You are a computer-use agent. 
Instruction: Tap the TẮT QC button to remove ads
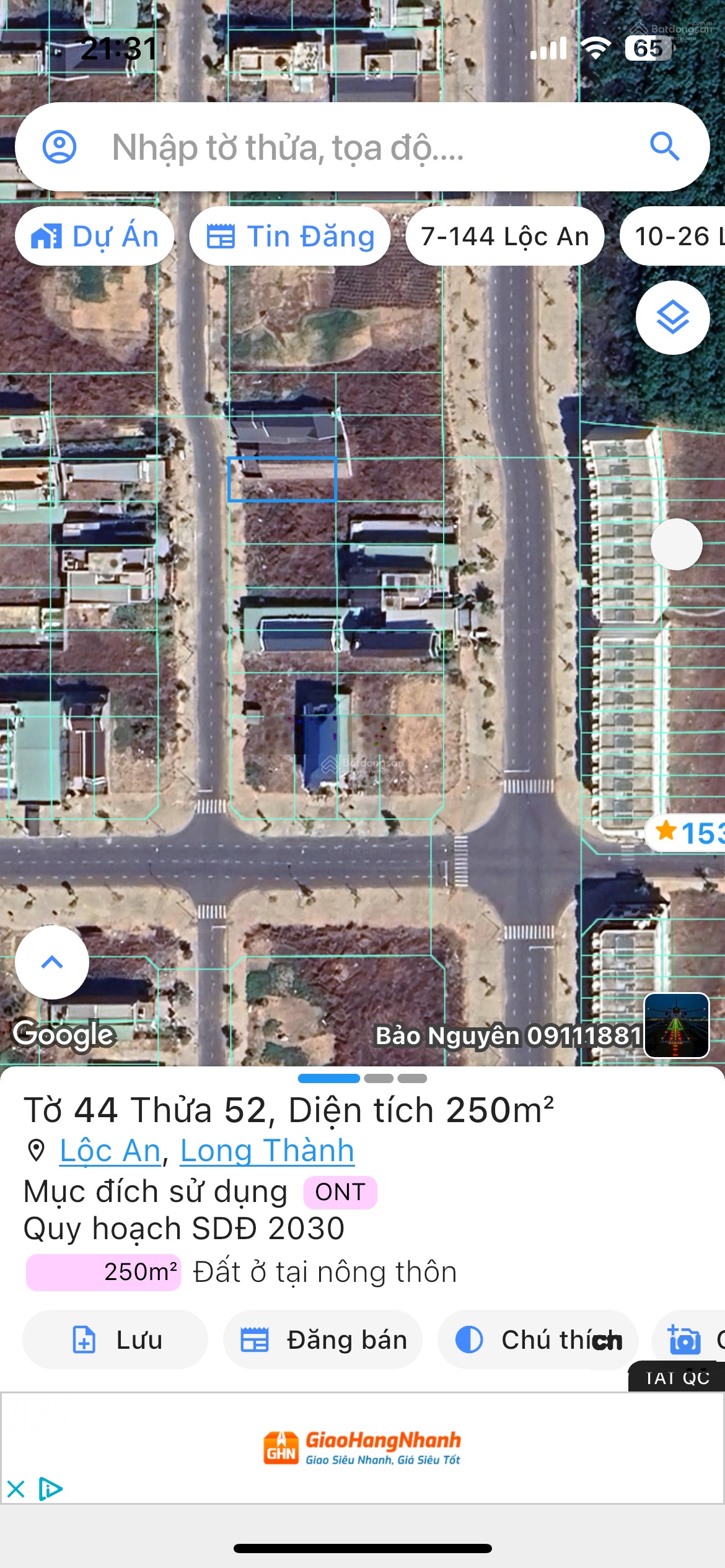[677, 1377]
